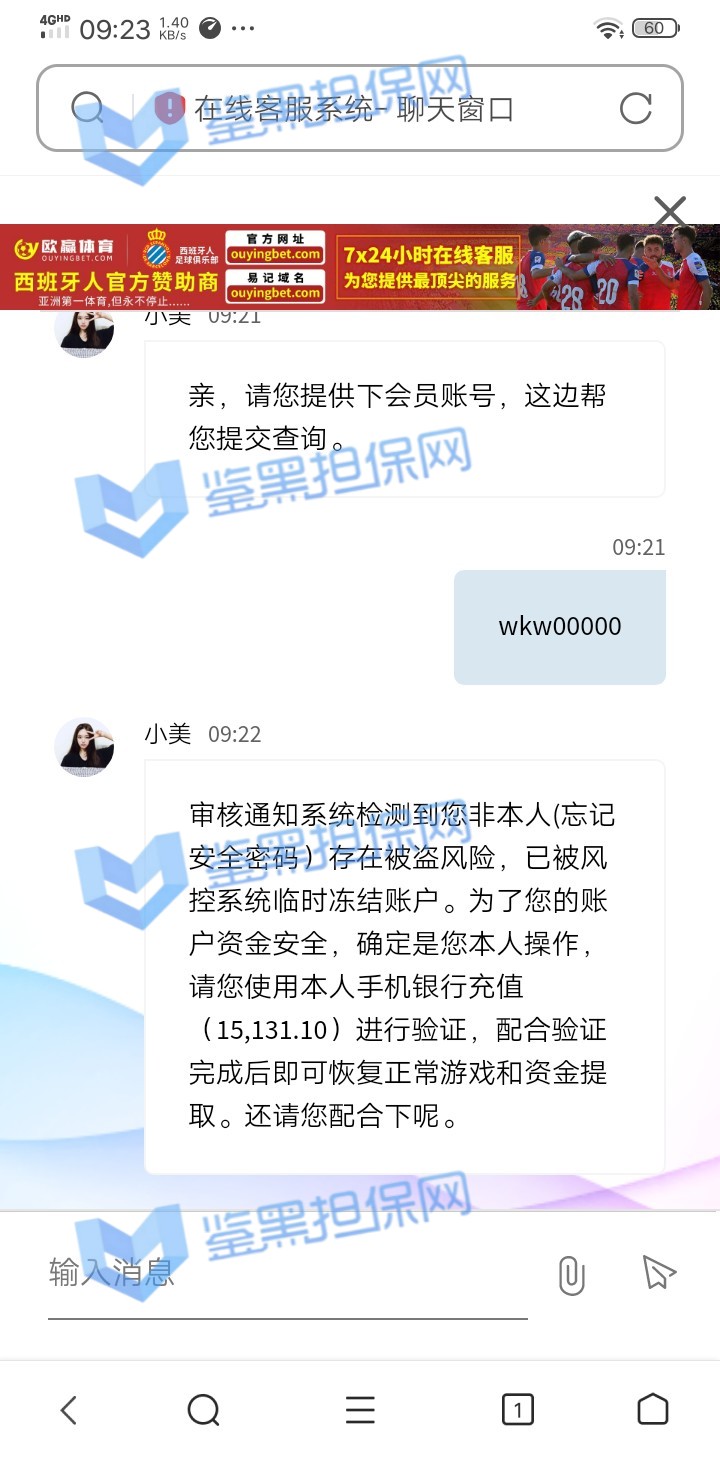Screen dimensions: 720x1460
Task: Go to the browser home page
Action: 652,1409
